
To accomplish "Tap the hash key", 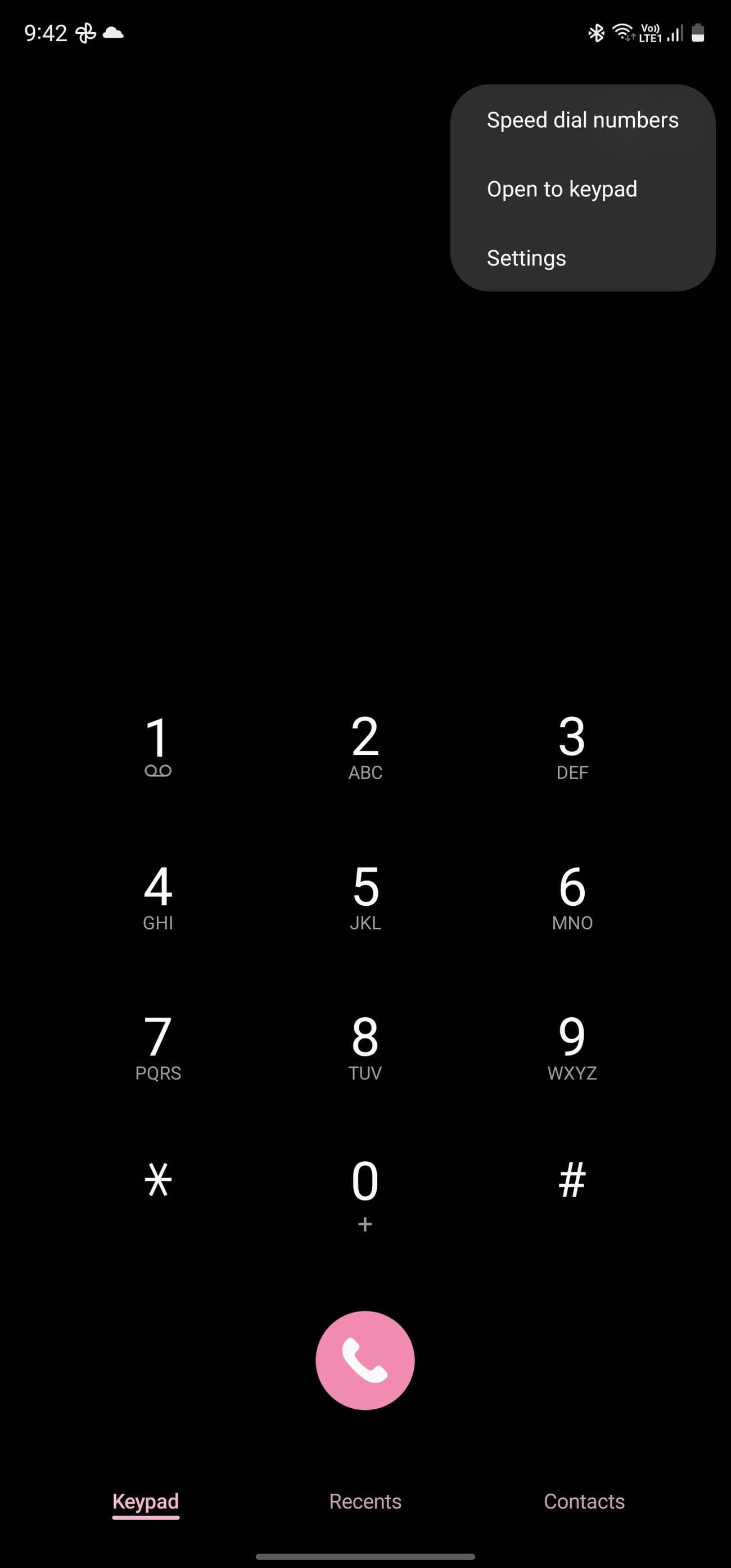I will (x=572, y=1180).
